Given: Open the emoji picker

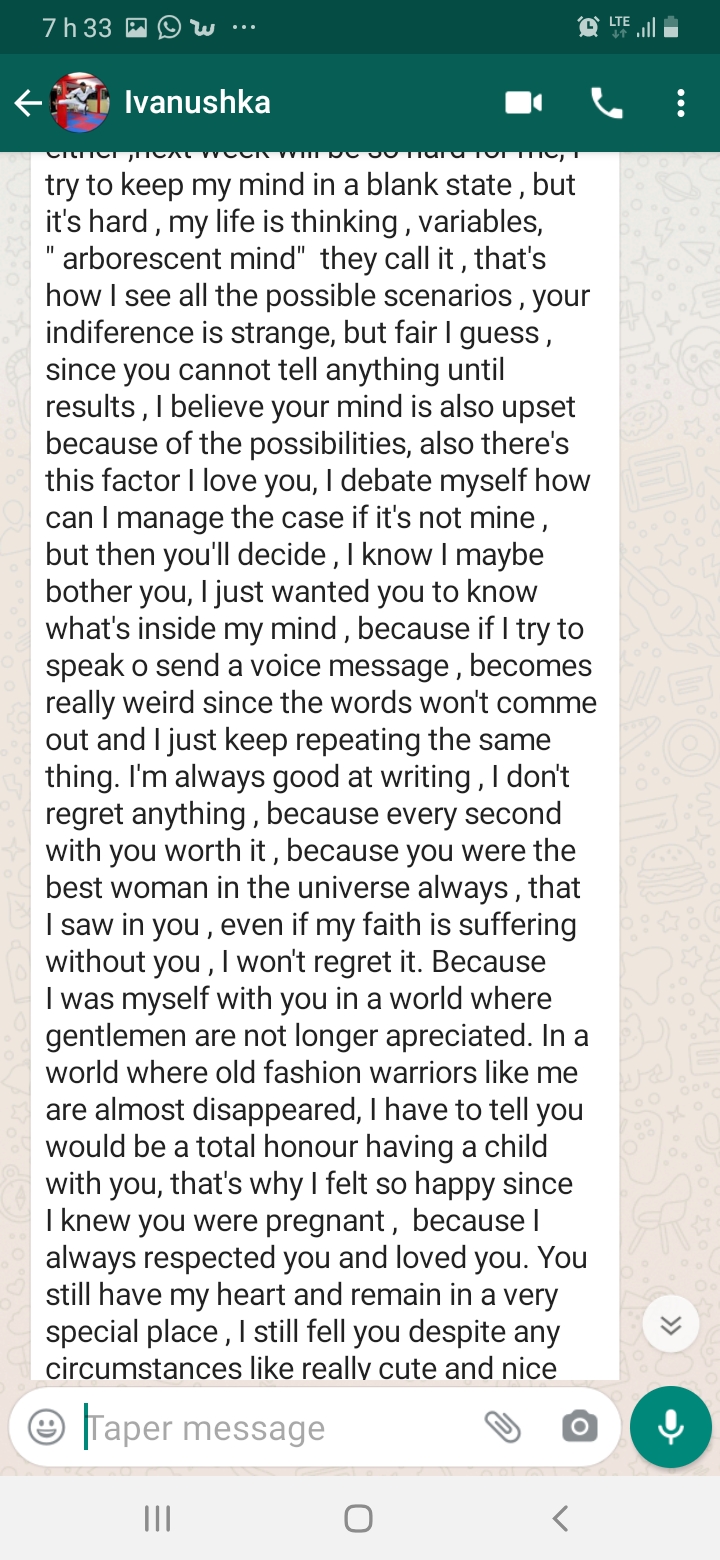Looking at the screenshot, I should 46,1427.
